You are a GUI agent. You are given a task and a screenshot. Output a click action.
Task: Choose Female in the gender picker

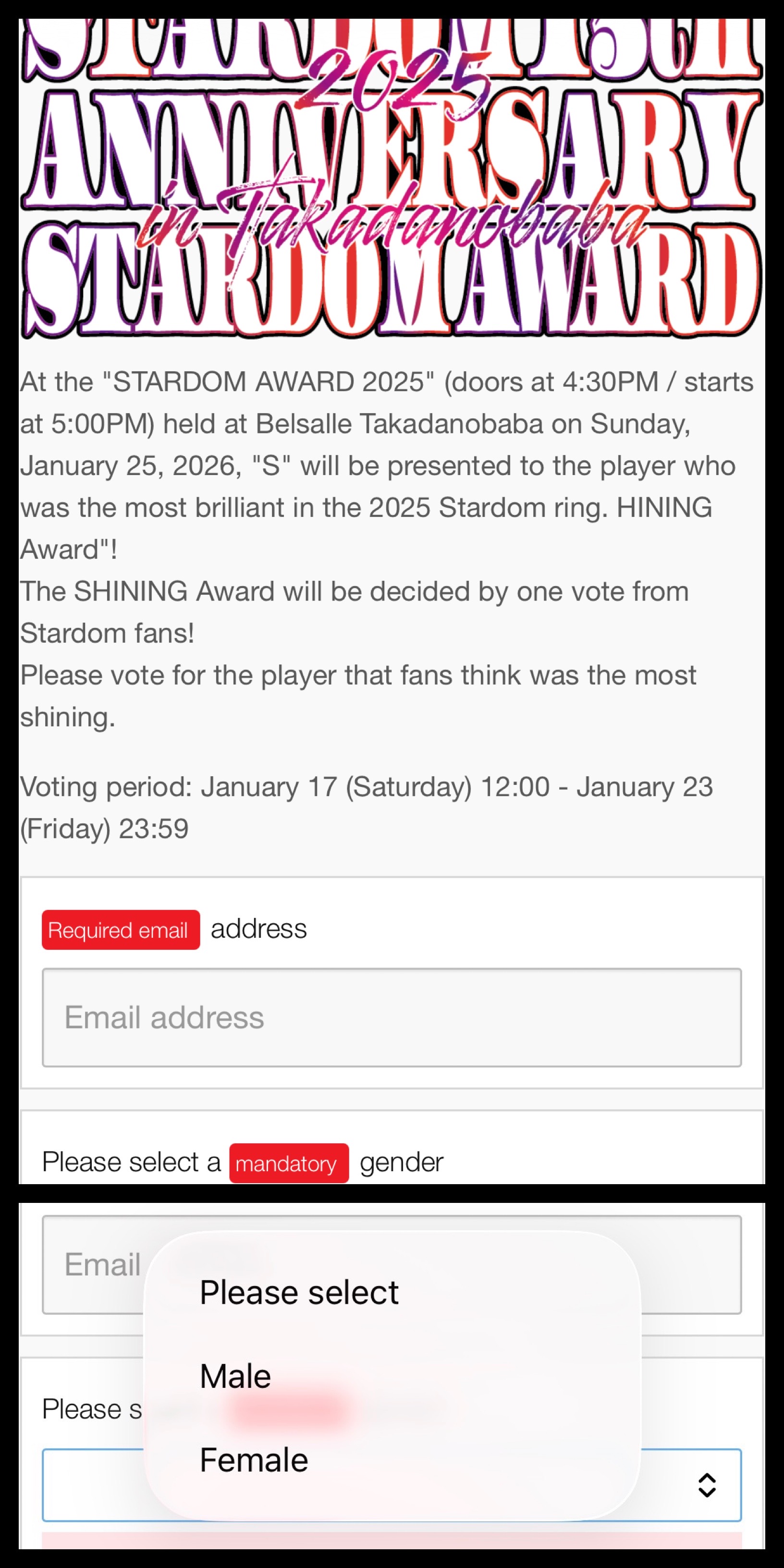[254, 1460]
